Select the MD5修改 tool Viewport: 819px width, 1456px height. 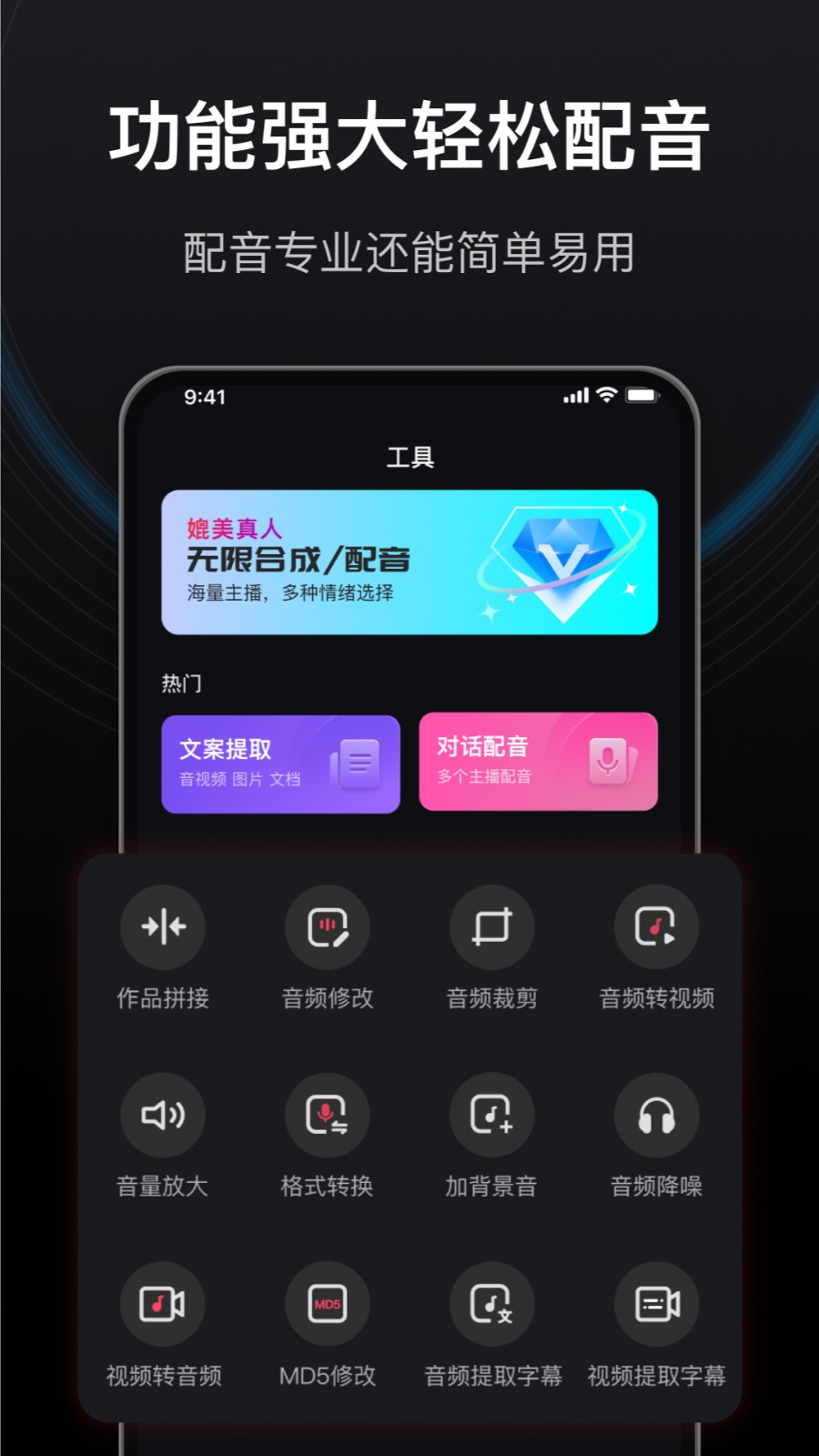point(328,1304)
